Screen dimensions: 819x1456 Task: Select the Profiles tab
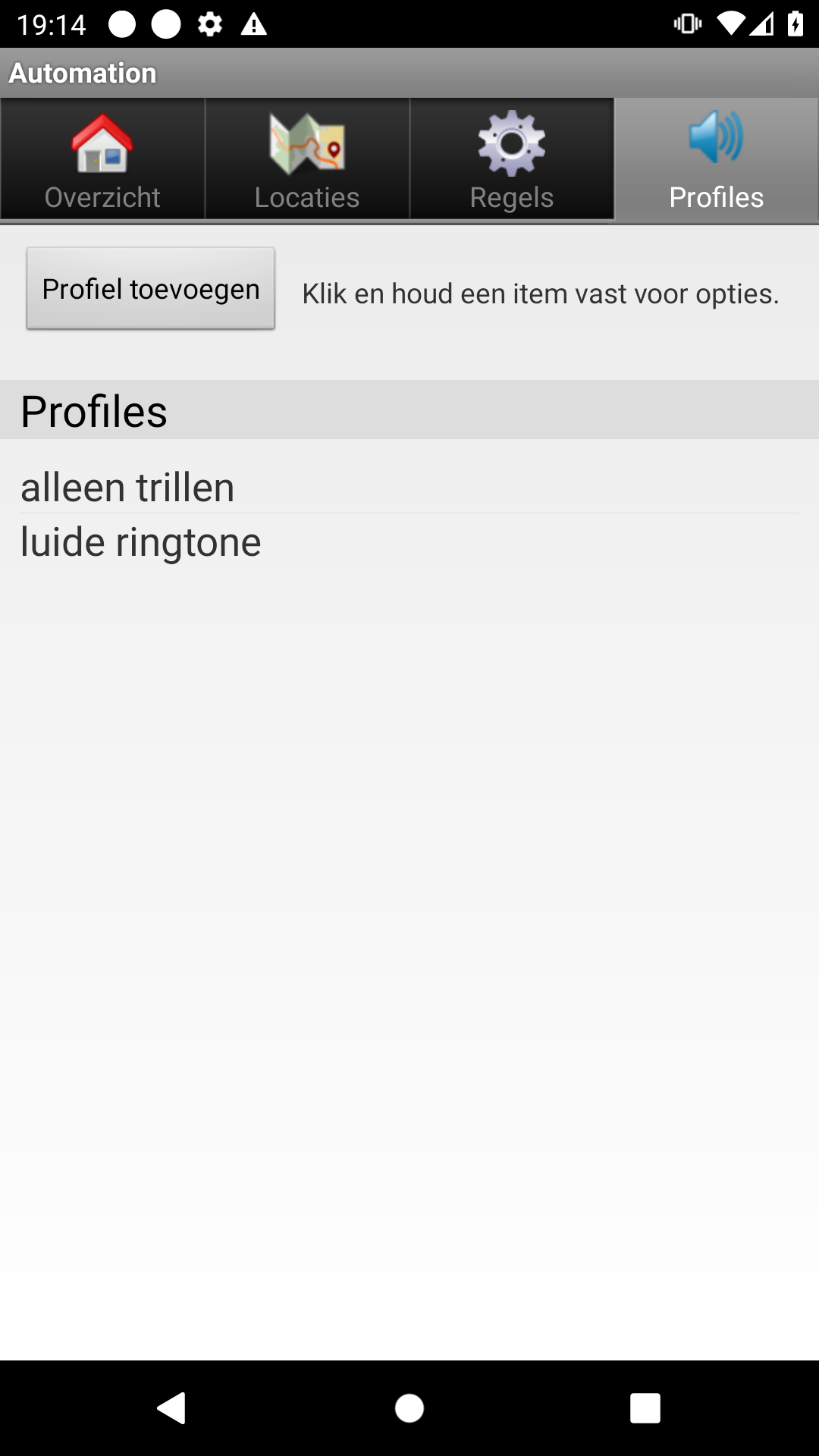(716, 160)
